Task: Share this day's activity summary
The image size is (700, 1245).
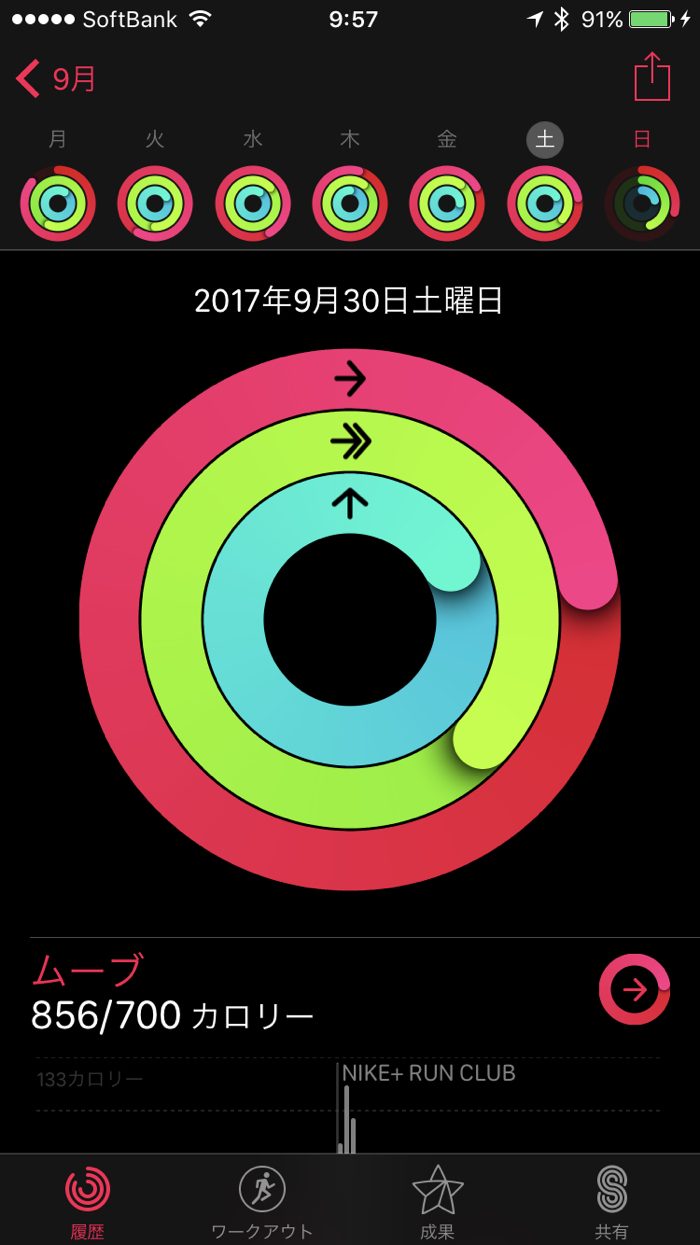Action: pyautogui.click(x=651, y=77)
